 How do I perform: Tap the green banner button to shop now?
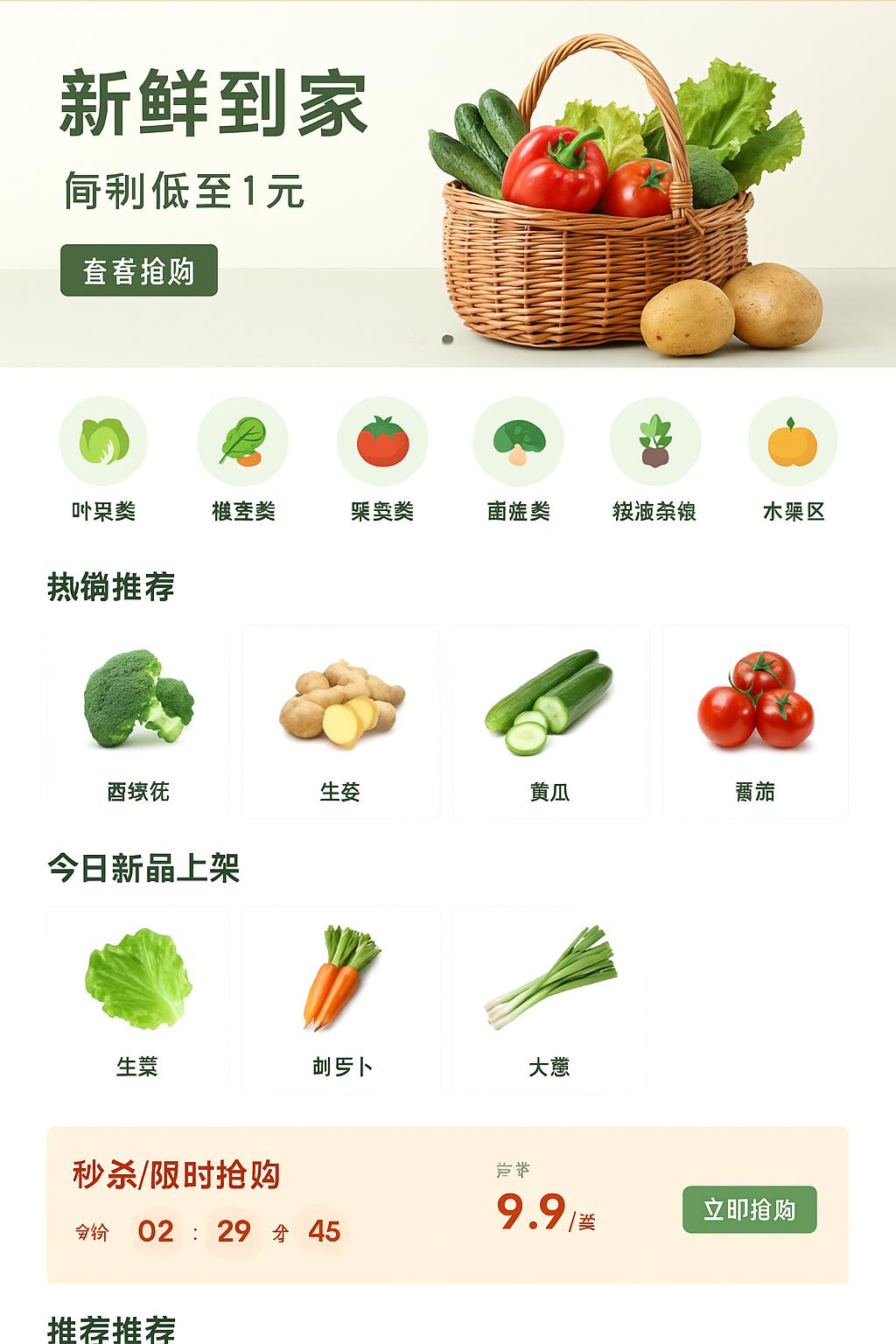coord(138,270)
